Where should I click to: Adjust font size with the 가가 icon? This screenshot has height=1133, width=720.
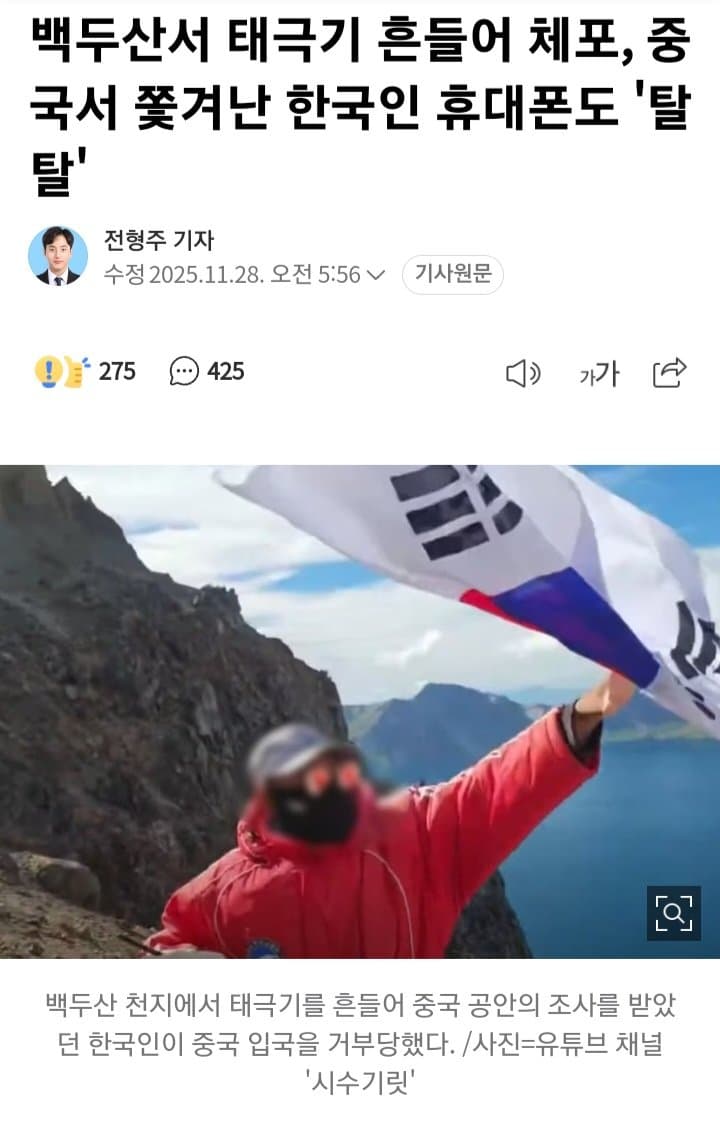click(599, 374)
